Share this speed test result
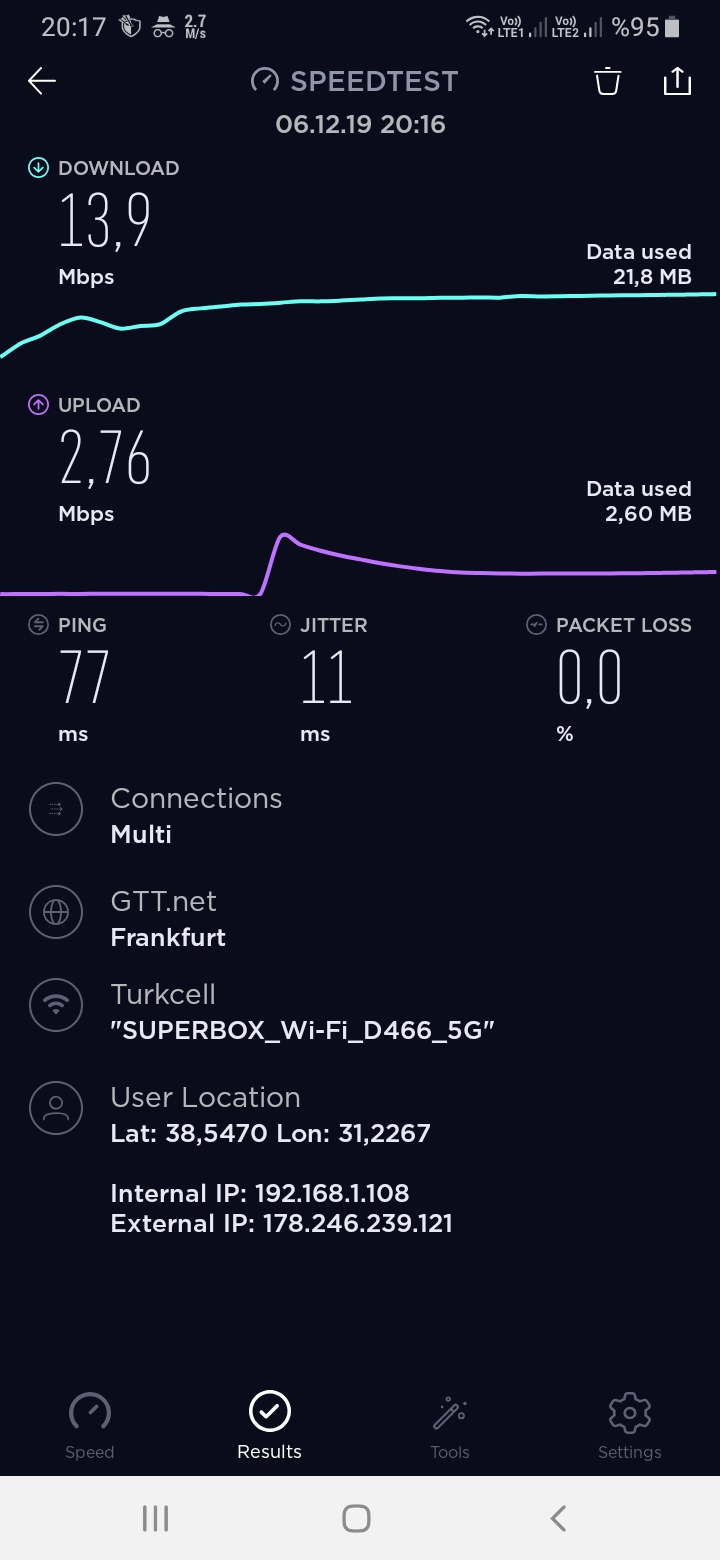 coord(677,80)
